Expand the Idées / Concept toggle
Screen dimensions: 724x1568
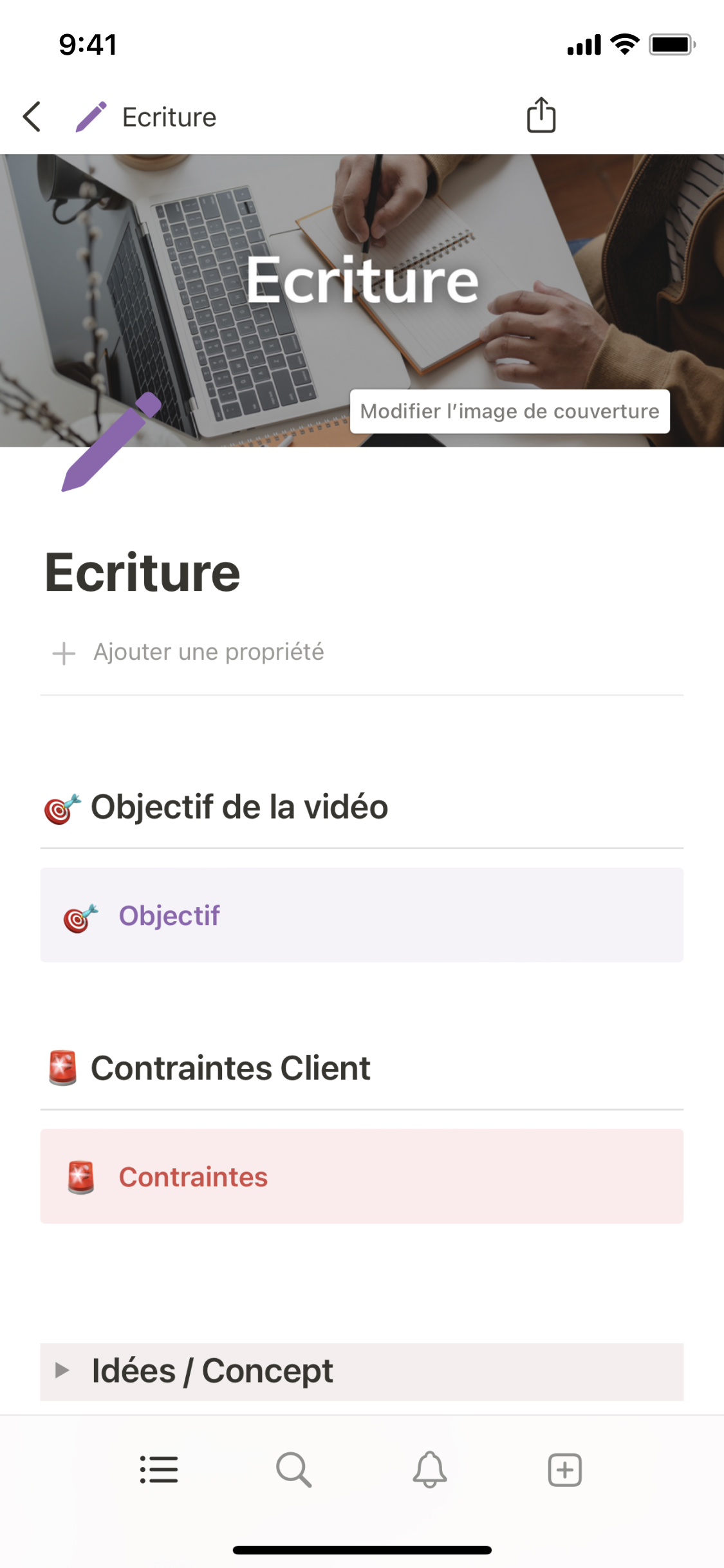(62, 1370)
